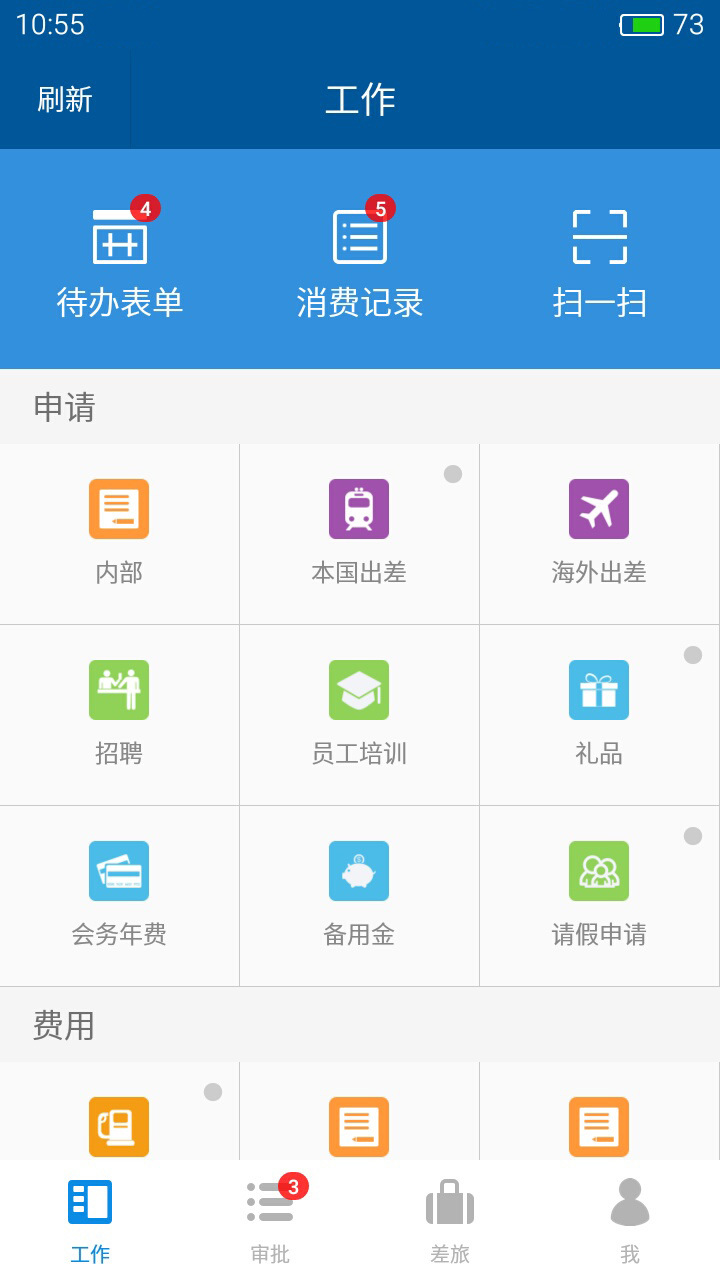Open the 我 profile tab
The image size is (720, 1280).
(630, 1215)
